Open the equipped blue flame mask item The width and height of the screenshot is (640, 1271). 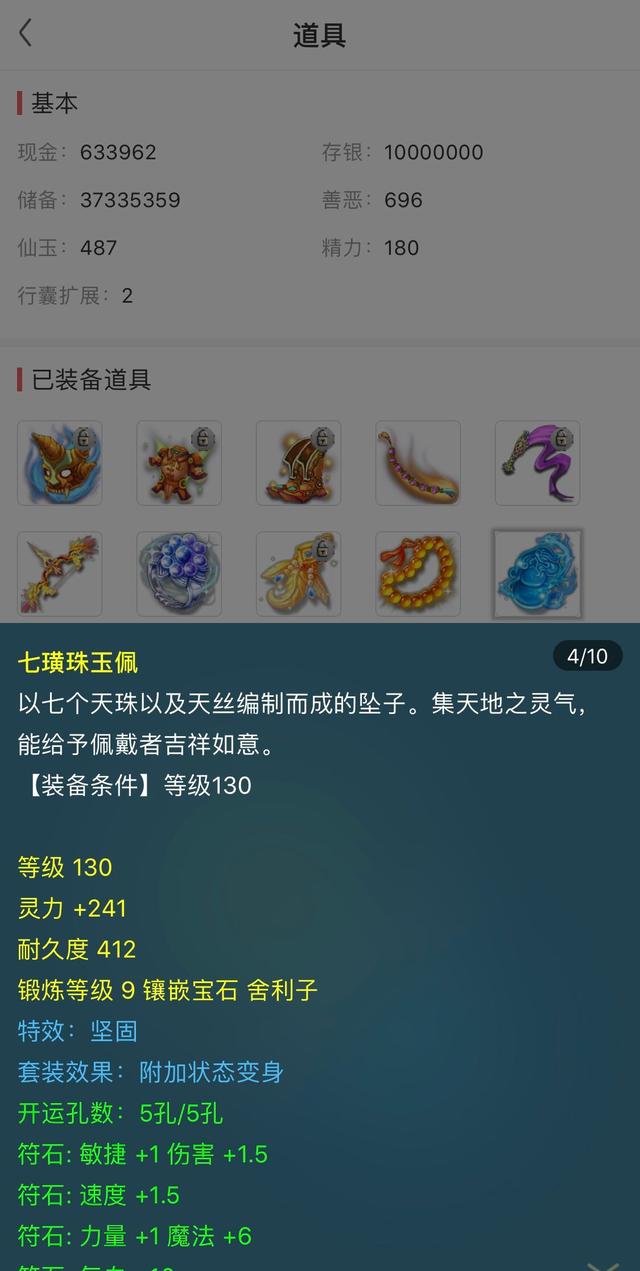pyautogui.click(x=60, y=463)
